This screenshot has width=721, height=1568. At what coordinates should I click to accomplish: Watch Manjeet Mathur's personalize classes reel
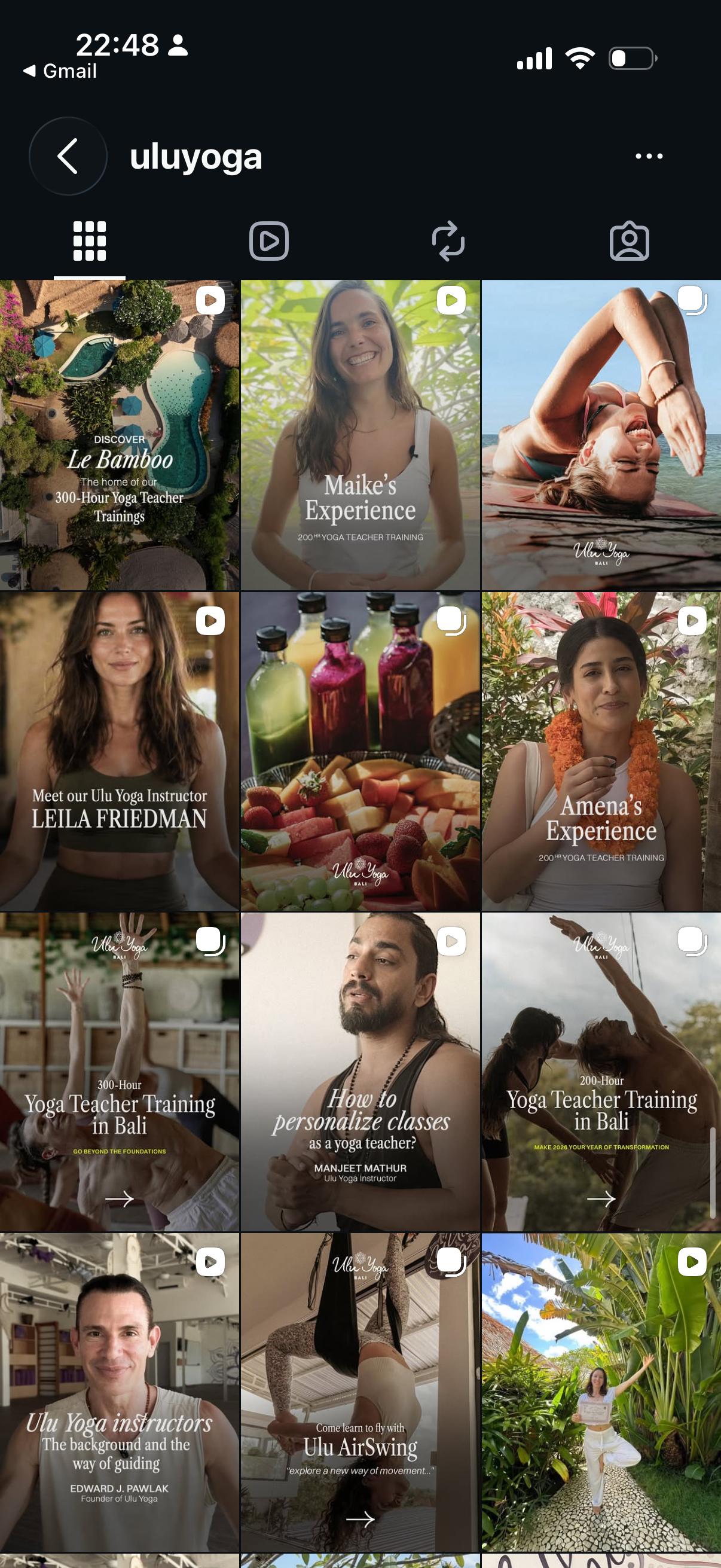coord(360,1071)
